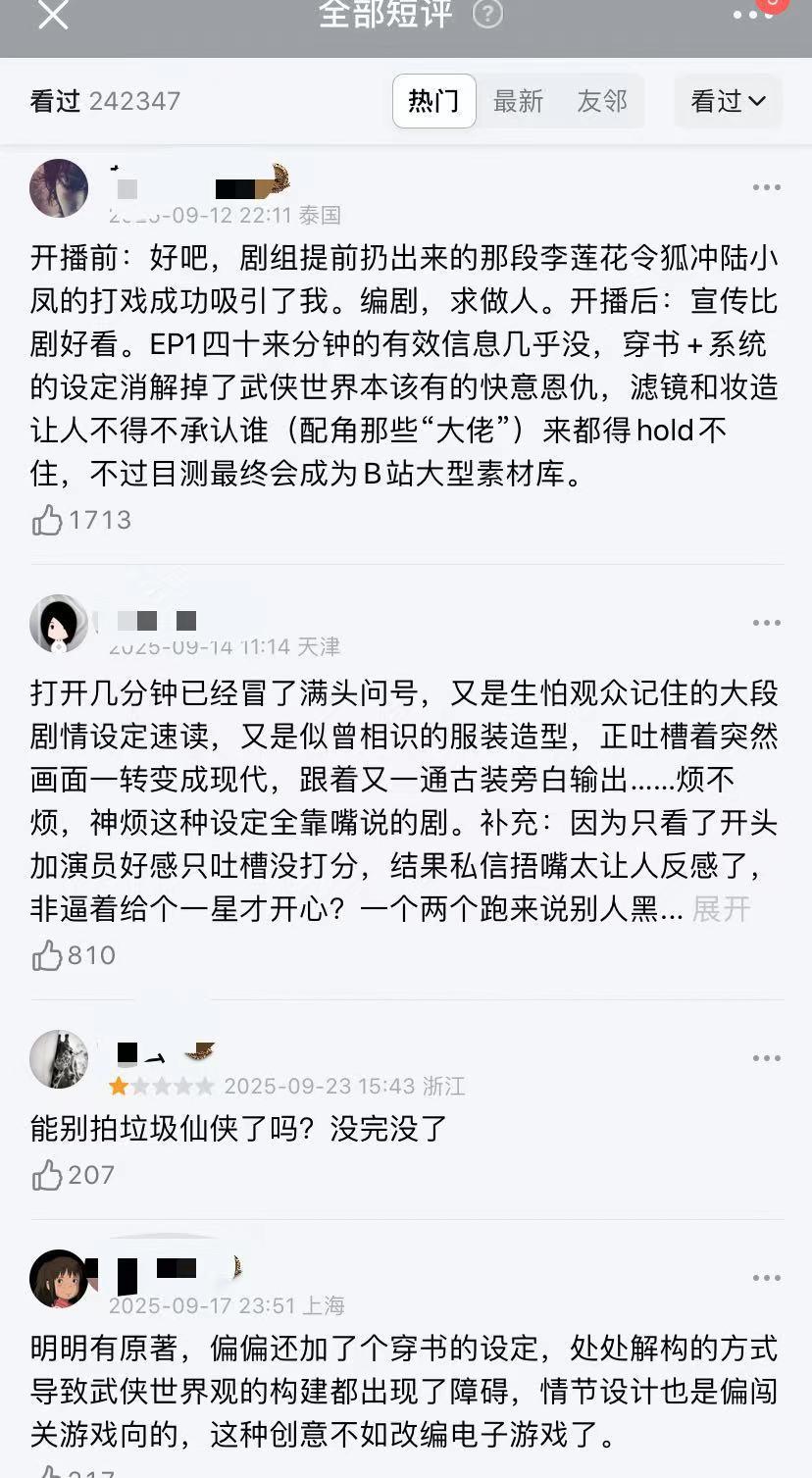This screenshot has width=812, height=1478.
Task: Open avatar of the Zhejiang reviewer
Action: (59, 1059)
